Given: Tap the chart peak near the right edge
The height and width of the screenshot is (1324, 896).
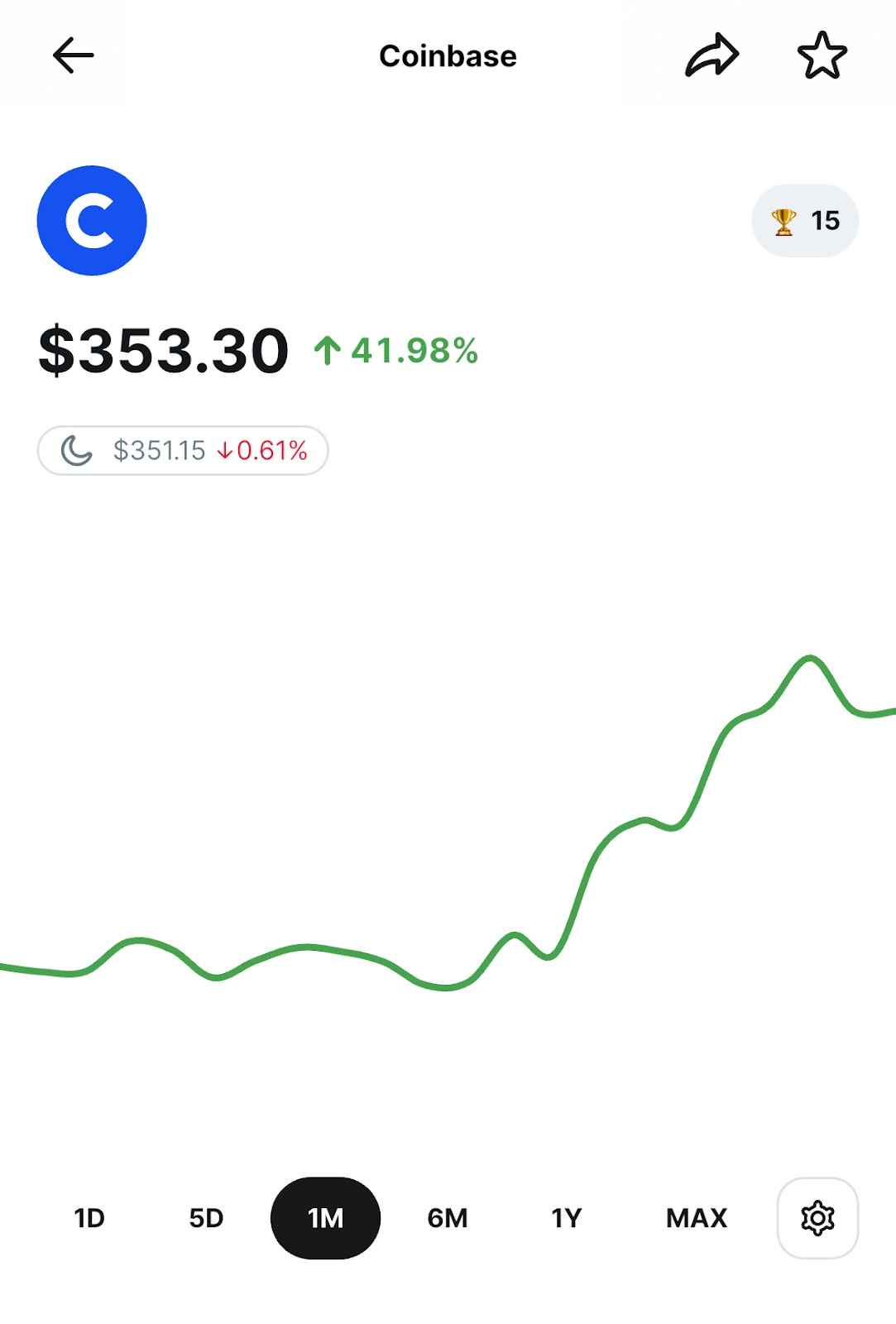Looking at the screenshot, I should coord(809,658).
